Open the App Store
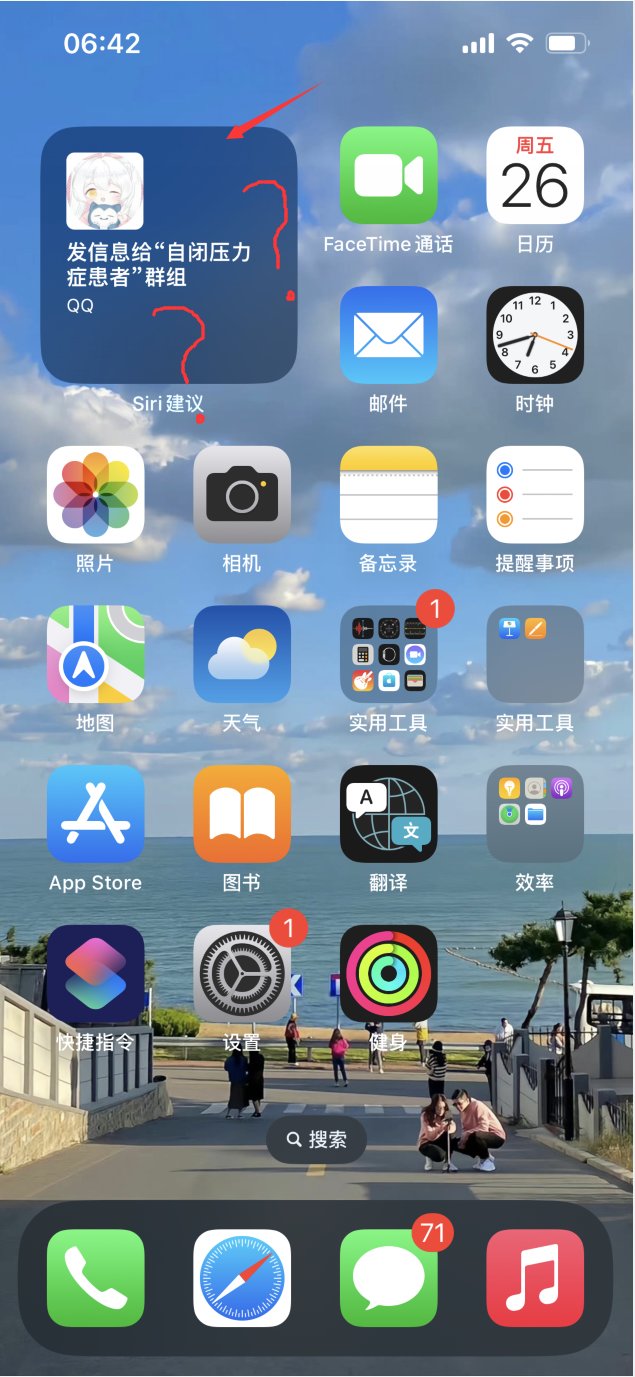 [95, 814]
